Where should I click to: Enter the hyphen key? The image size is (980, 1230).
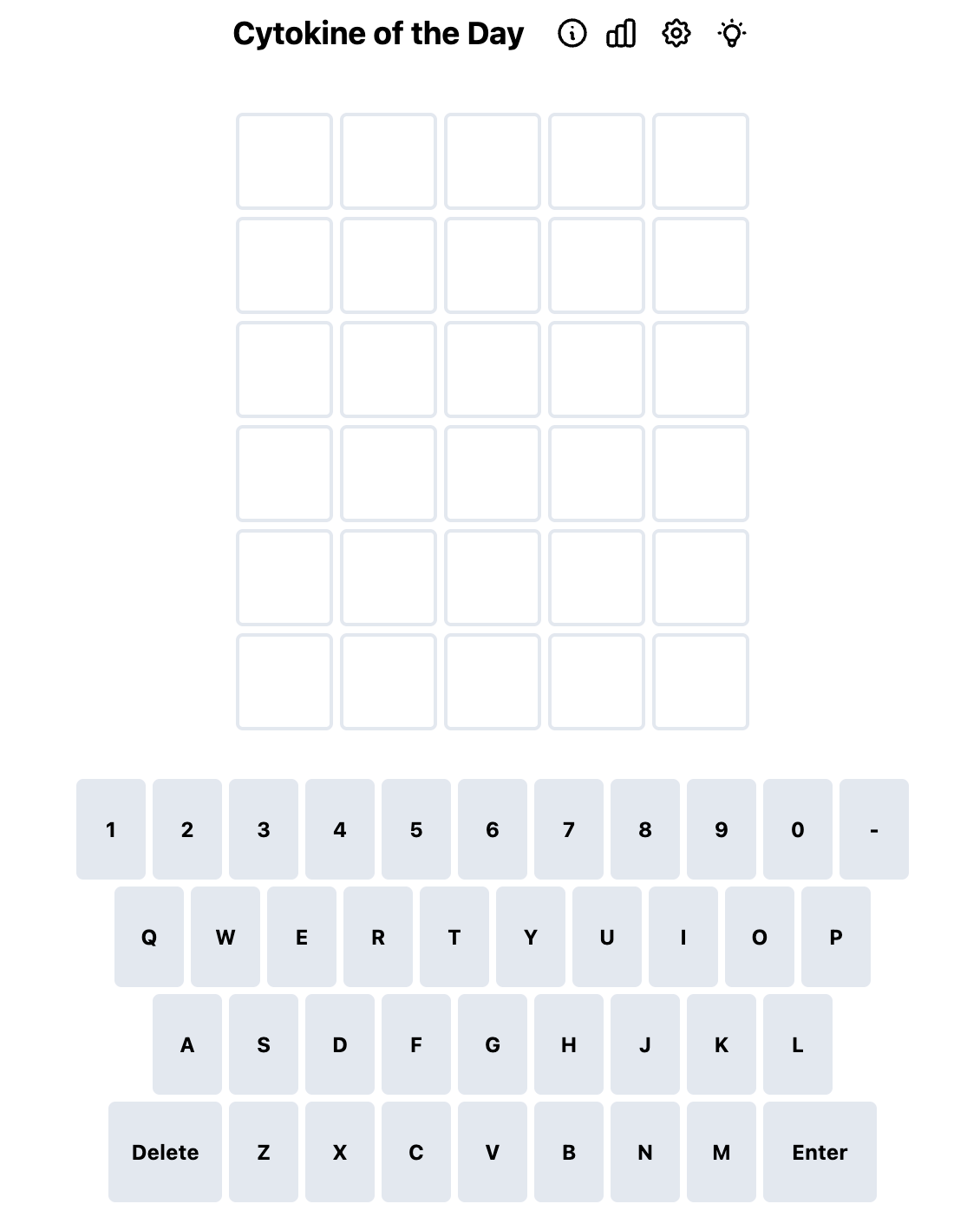point(874,829)
